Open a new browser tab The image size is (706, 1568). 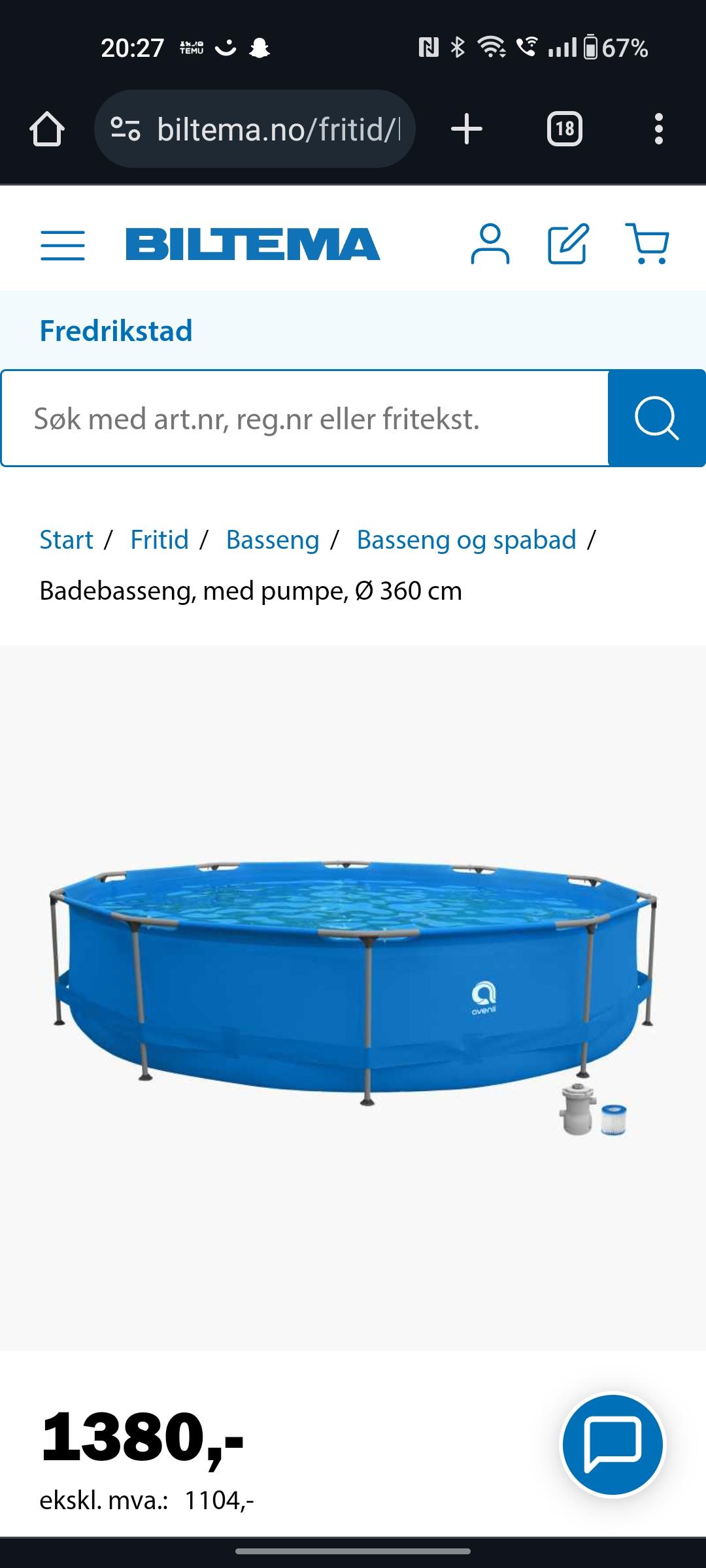[467, 129]
